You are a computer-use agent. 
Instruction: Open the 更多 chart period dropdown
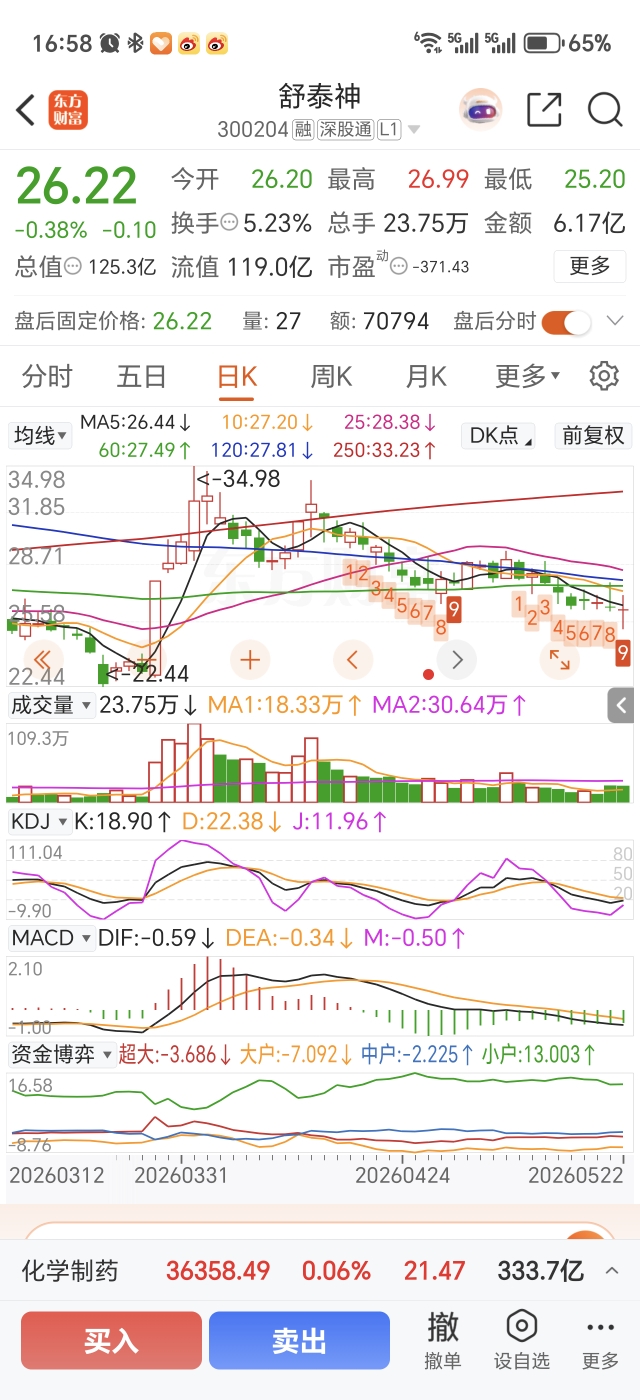click(528, 377)
